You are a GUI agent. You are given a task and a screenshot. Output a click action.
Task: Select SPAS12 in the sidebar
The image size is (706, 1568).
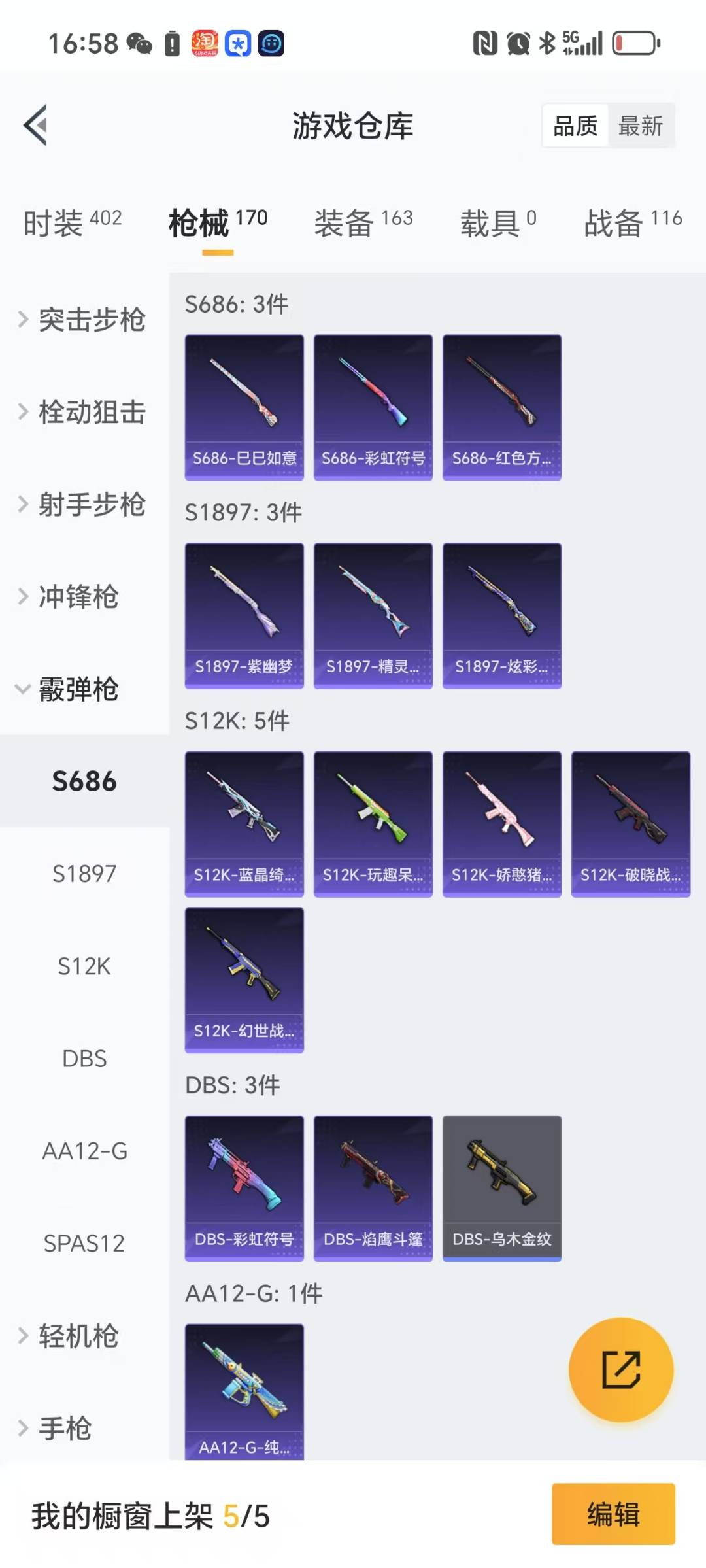point(84,1243)
